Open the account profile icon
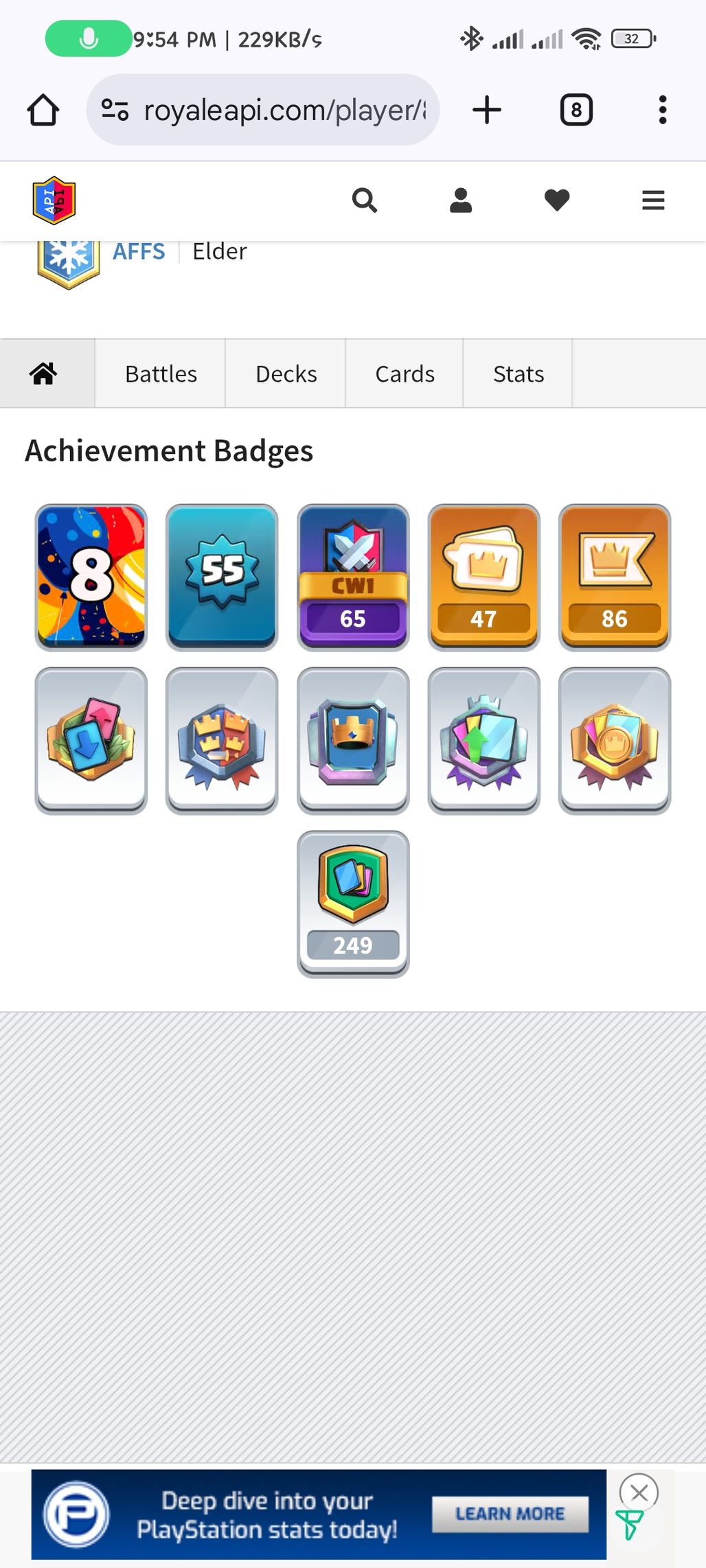Viewport: 706px width, 1568px height. click(460, 200)
